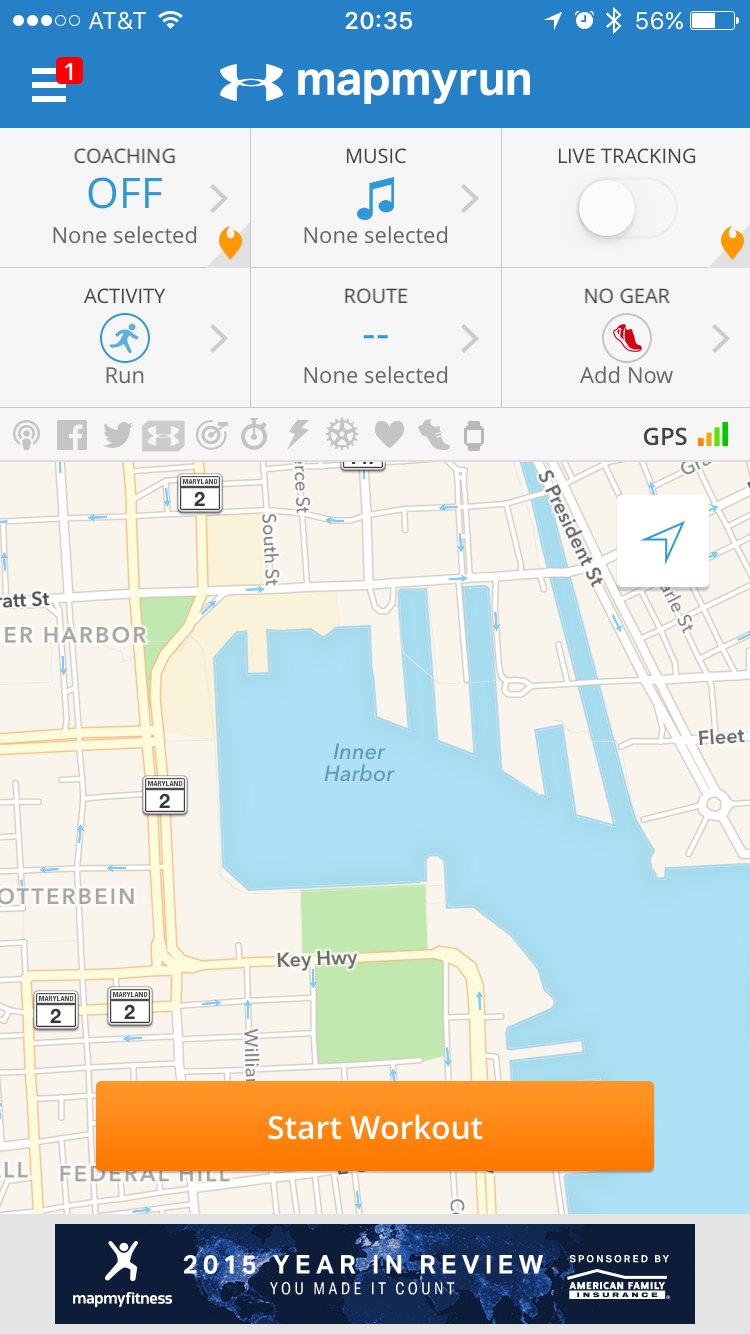Center map on current location arrow
750x1334 pixels.
(663, 541)
